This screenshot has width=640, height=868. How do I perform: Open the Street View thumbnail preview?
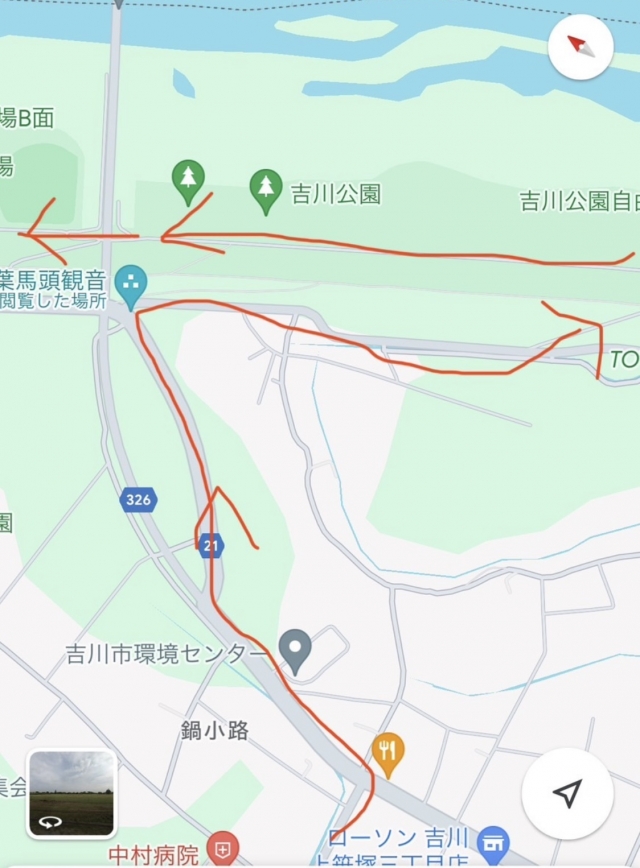(x=71, y=793)
